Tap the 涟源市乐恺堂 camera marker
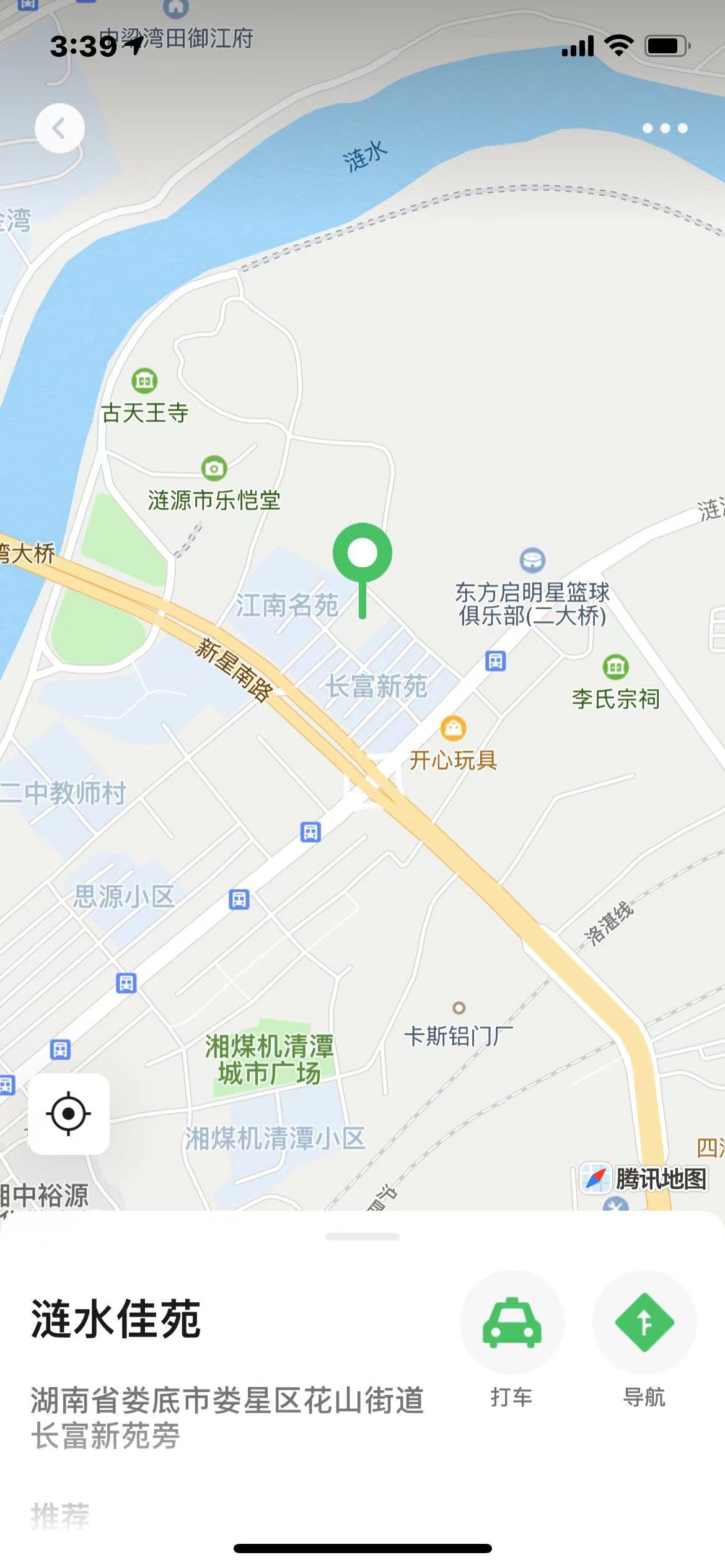 click(x=214, y=468)
